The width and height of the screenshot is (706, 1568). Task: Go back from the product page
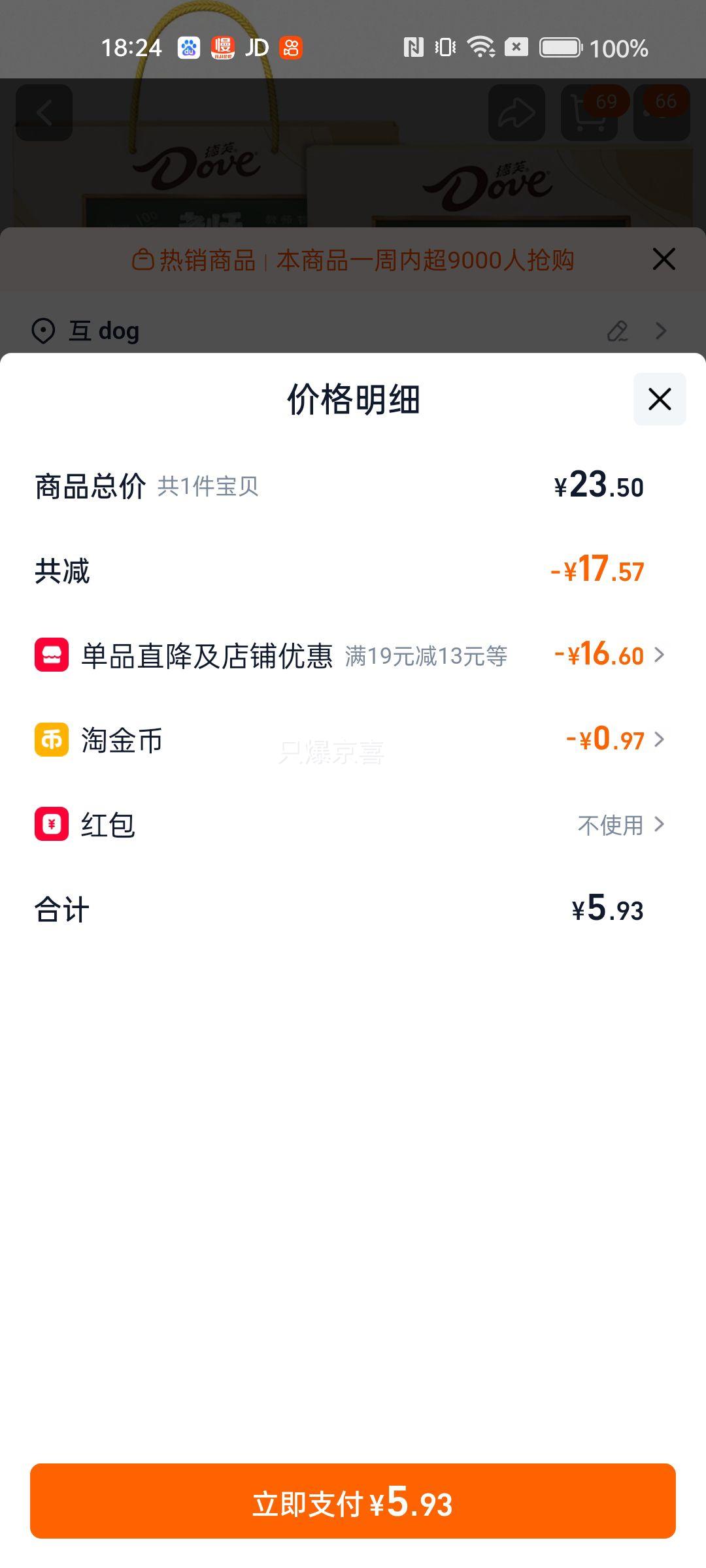click(x=44, y=112)
